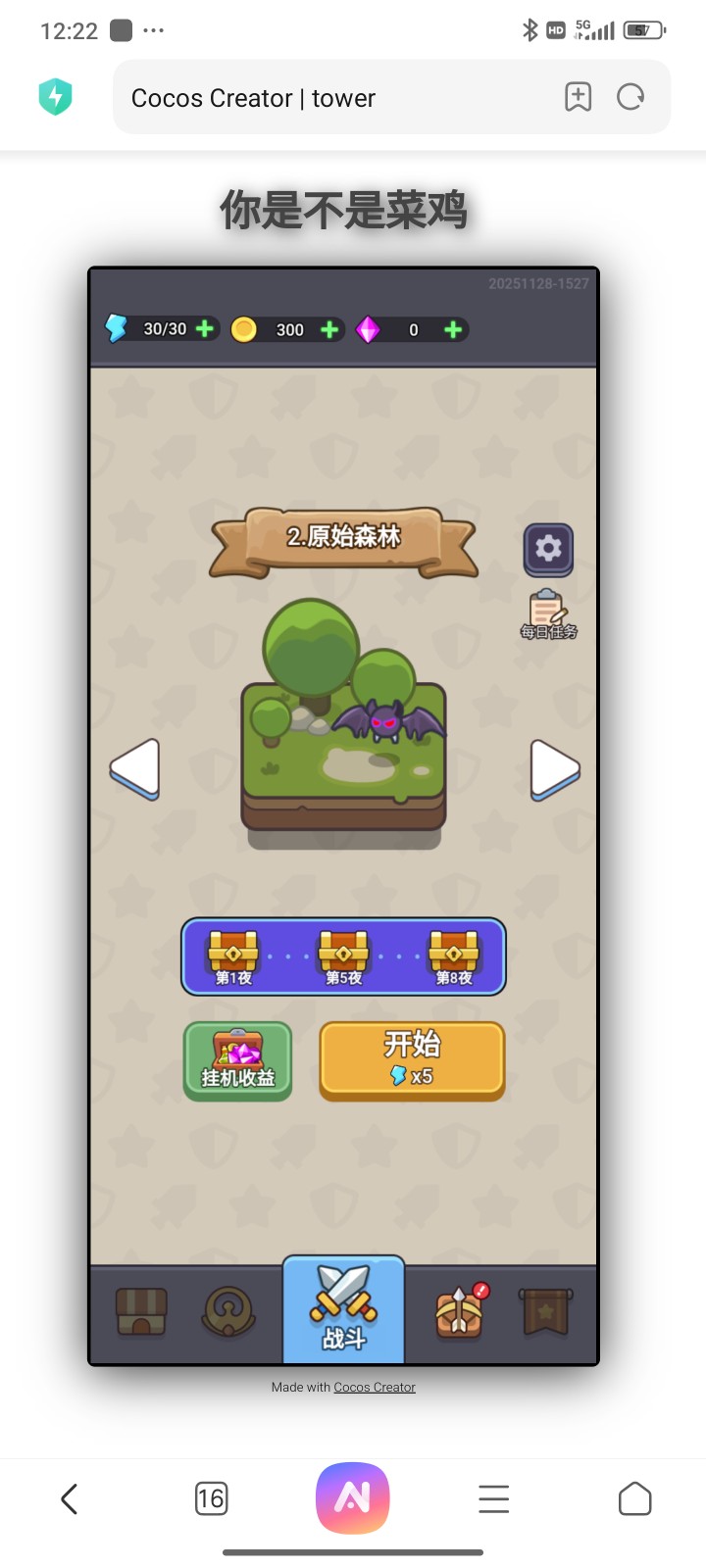This screenshot has height=1568, width=706.
Task: Switch to the 战斗 battle tab
Action: [x=343, y=1310]
